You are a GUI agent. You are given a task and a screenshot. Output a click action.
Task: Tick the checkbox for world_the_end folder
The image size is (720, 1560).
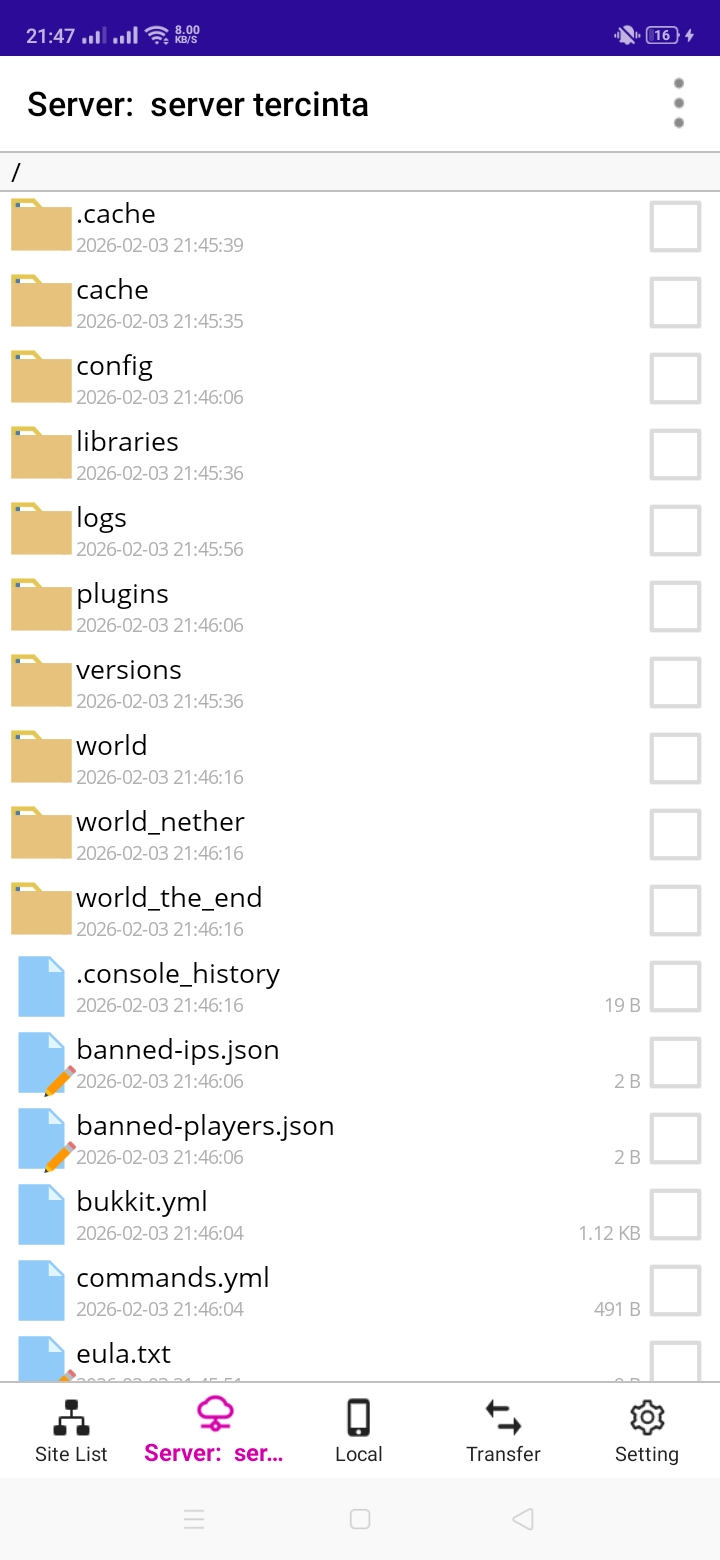point(675,910)
